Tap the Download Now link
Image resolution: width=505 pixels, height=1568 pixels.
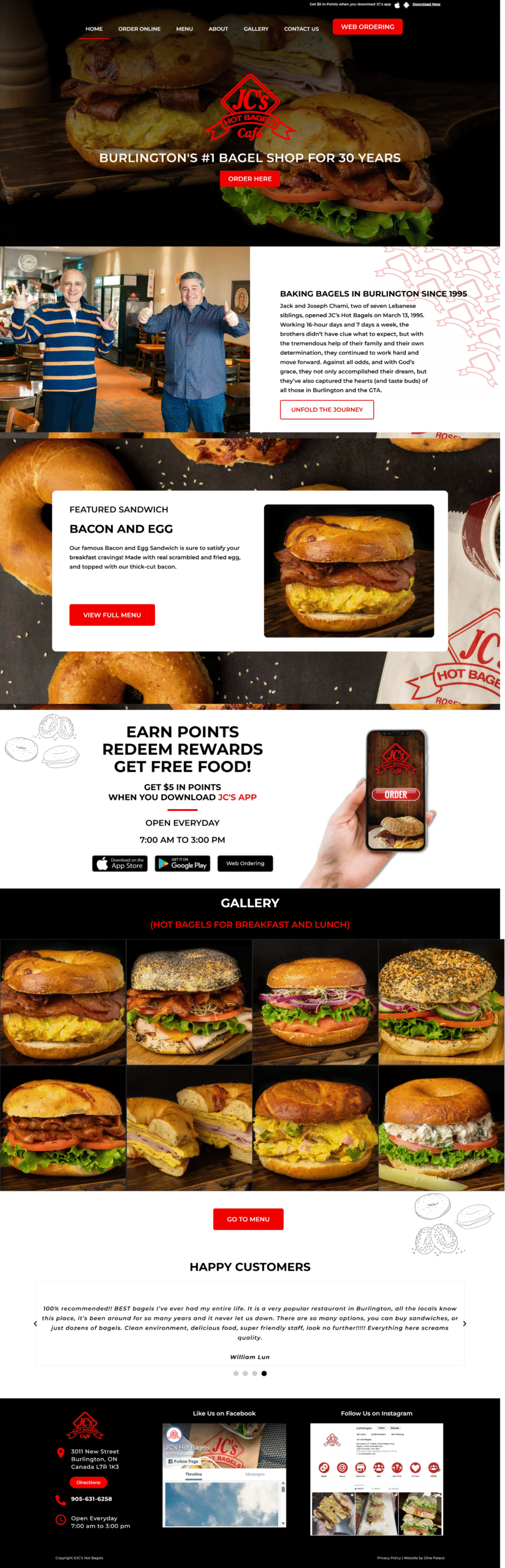click(x=426, y=4)
